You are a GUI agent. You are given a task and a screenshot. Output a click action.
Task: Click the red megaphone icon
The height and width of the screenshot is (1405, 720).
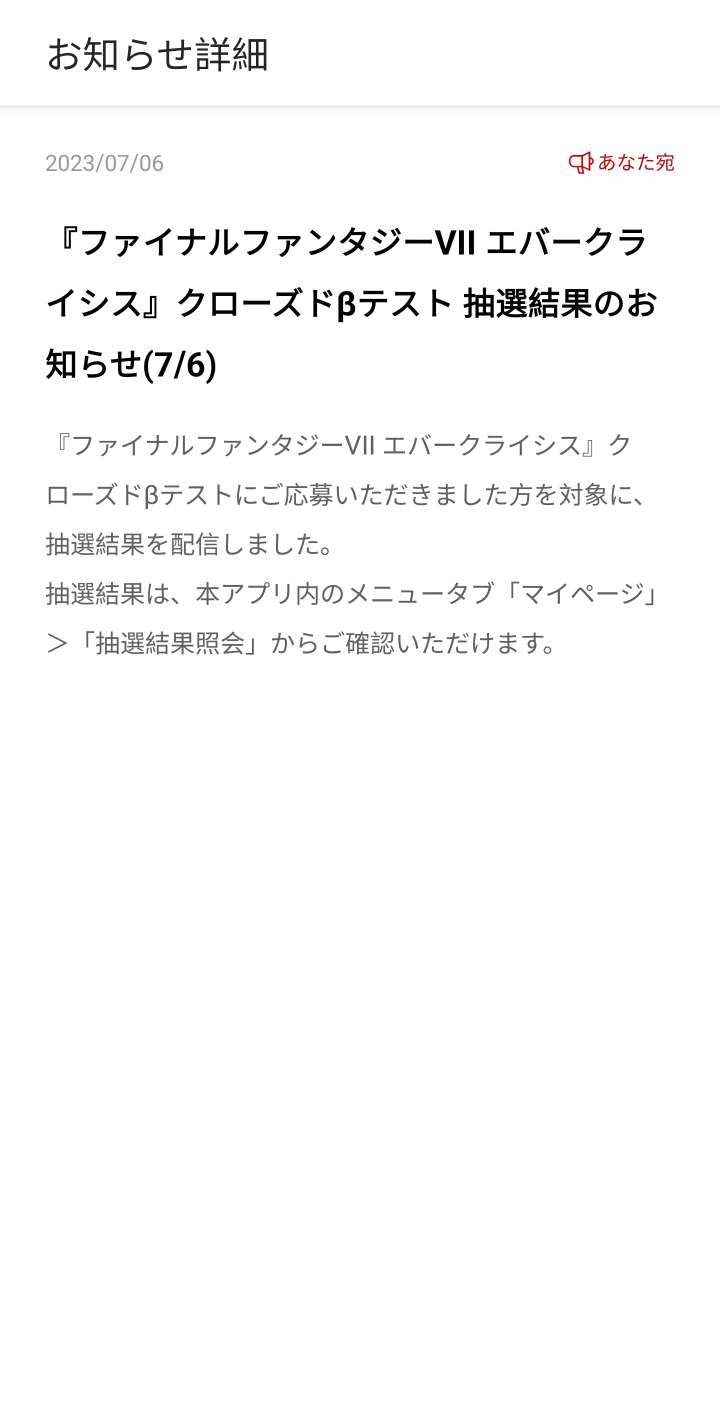(580, 162)
